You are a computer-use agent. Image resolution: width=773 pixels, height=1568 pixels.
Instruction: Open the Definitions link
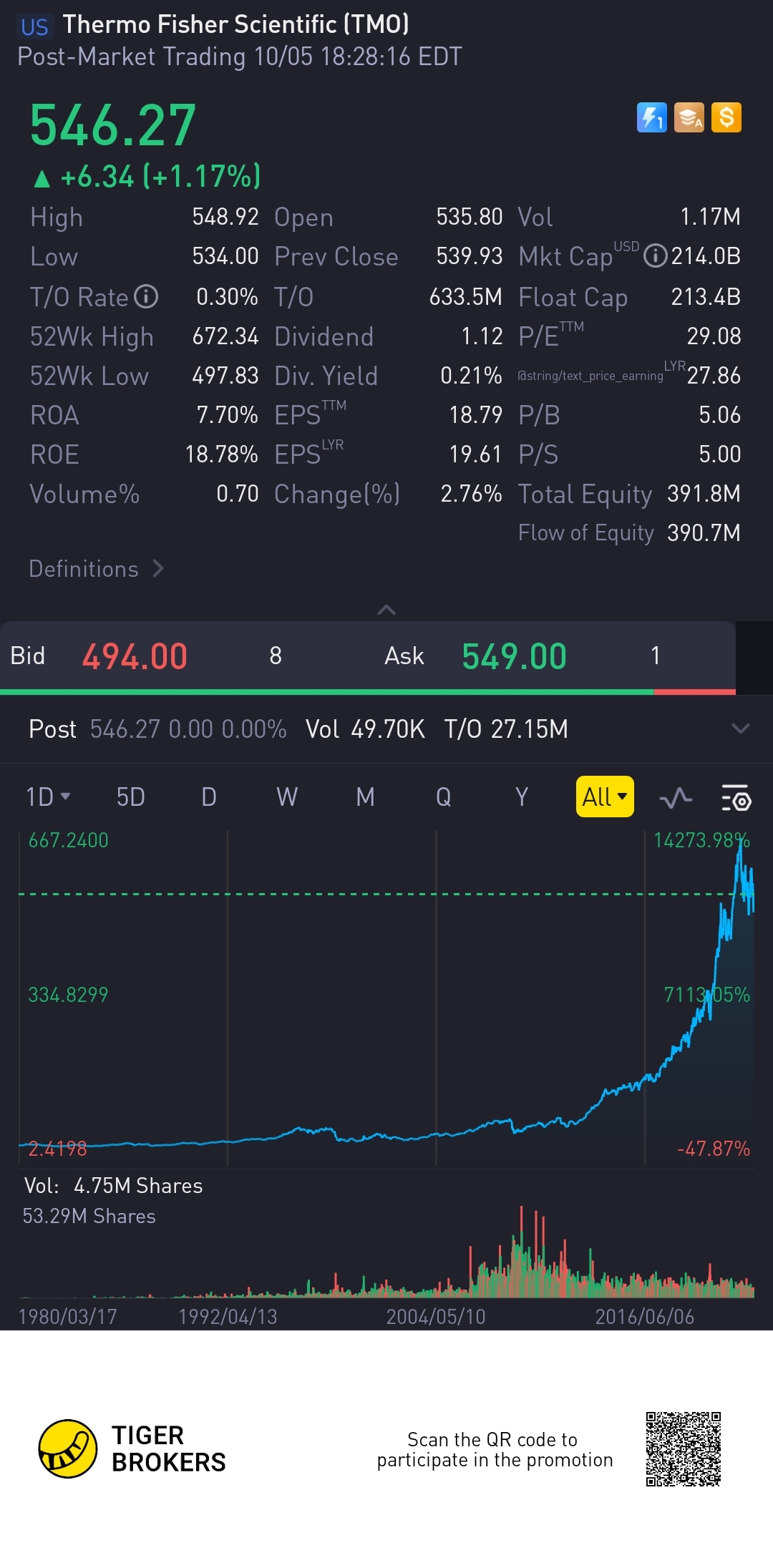96,569
